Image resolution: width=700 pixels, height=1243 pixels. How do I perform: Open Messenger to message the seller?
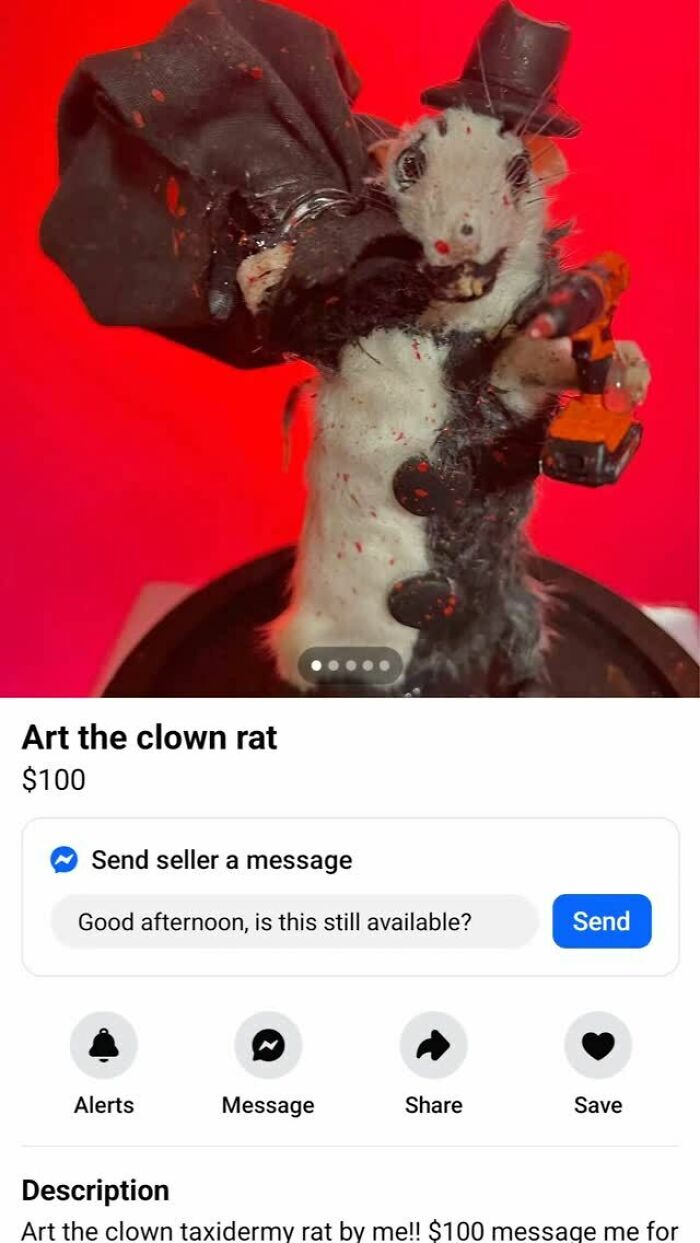(x=268, y=1046)
